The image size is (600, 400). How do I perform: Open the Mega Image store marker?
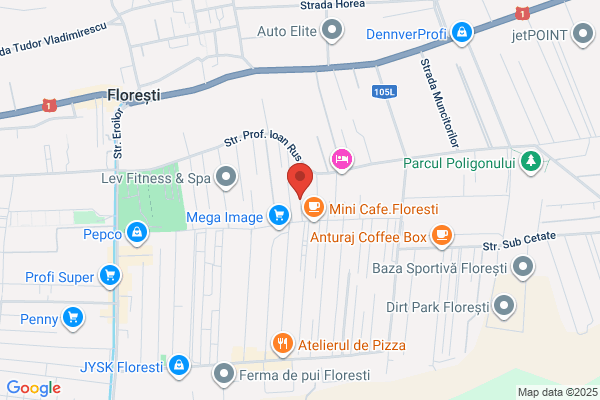point(279,216)
